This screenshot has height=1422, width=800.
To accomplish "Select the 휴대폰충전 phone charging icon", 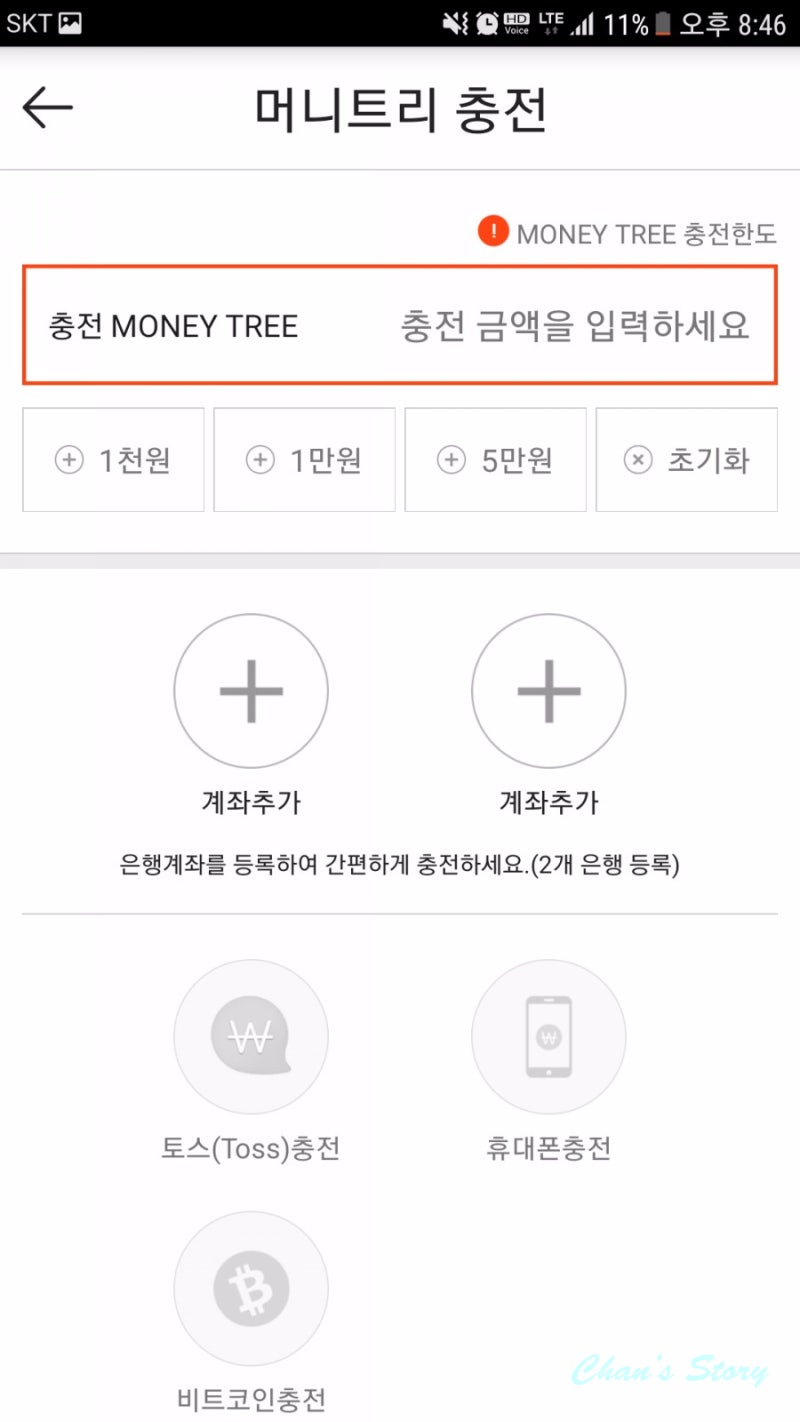I will [x=548, y=1036].
